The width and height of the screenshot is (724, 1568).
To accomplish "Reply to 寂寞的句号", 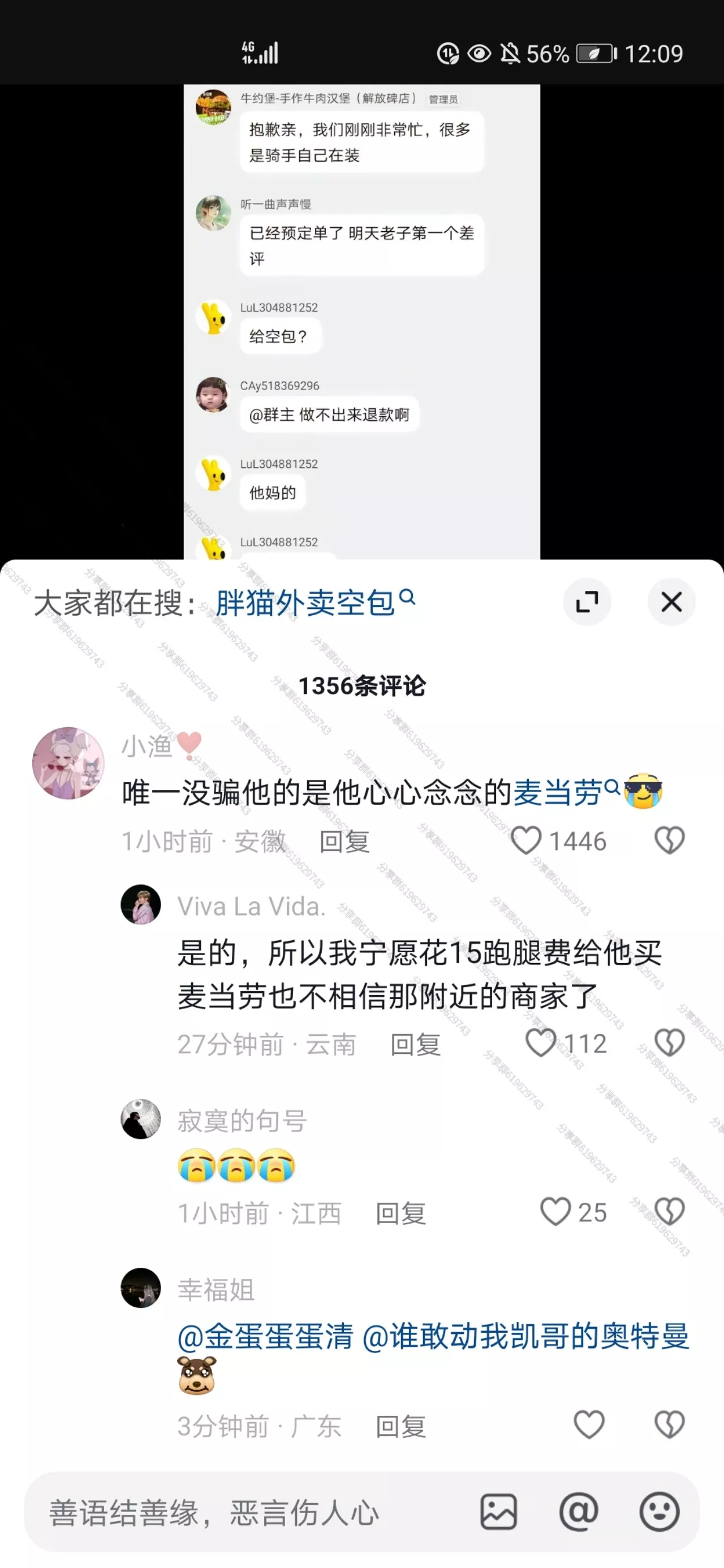I will (x=400, y=1213).
